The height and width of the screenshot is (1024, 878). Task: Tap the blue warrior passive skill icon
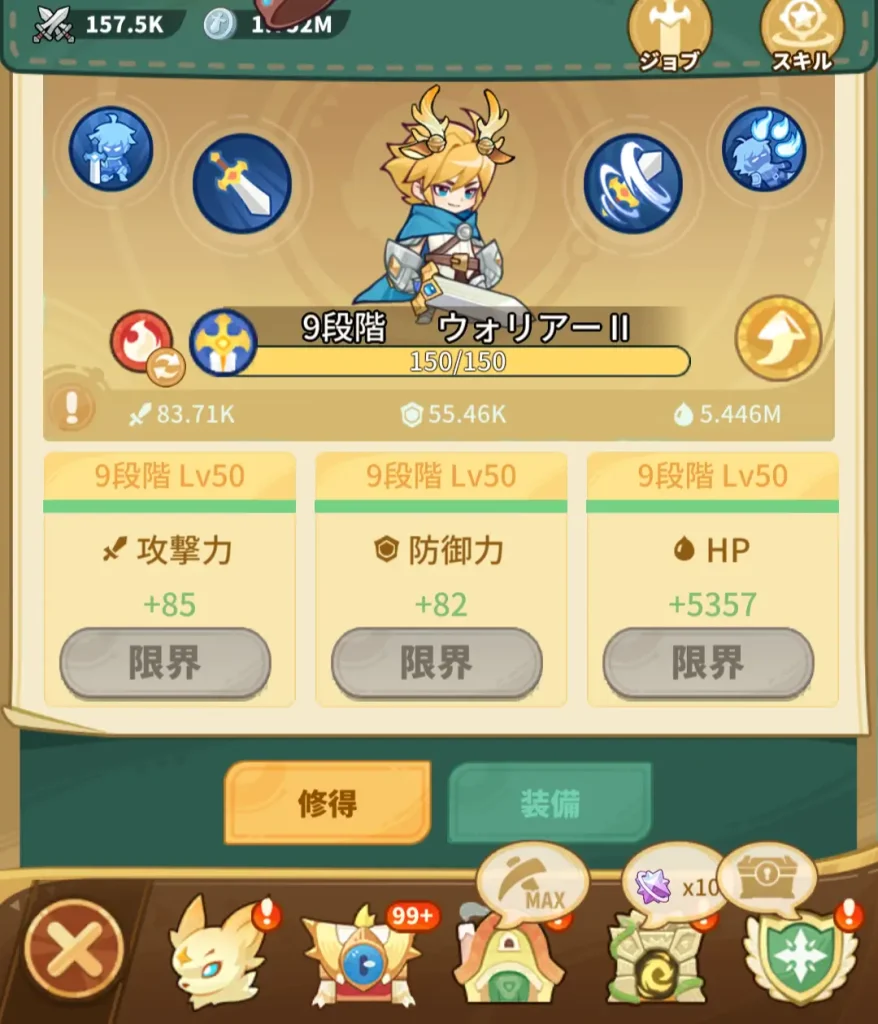tap(111, 149)
